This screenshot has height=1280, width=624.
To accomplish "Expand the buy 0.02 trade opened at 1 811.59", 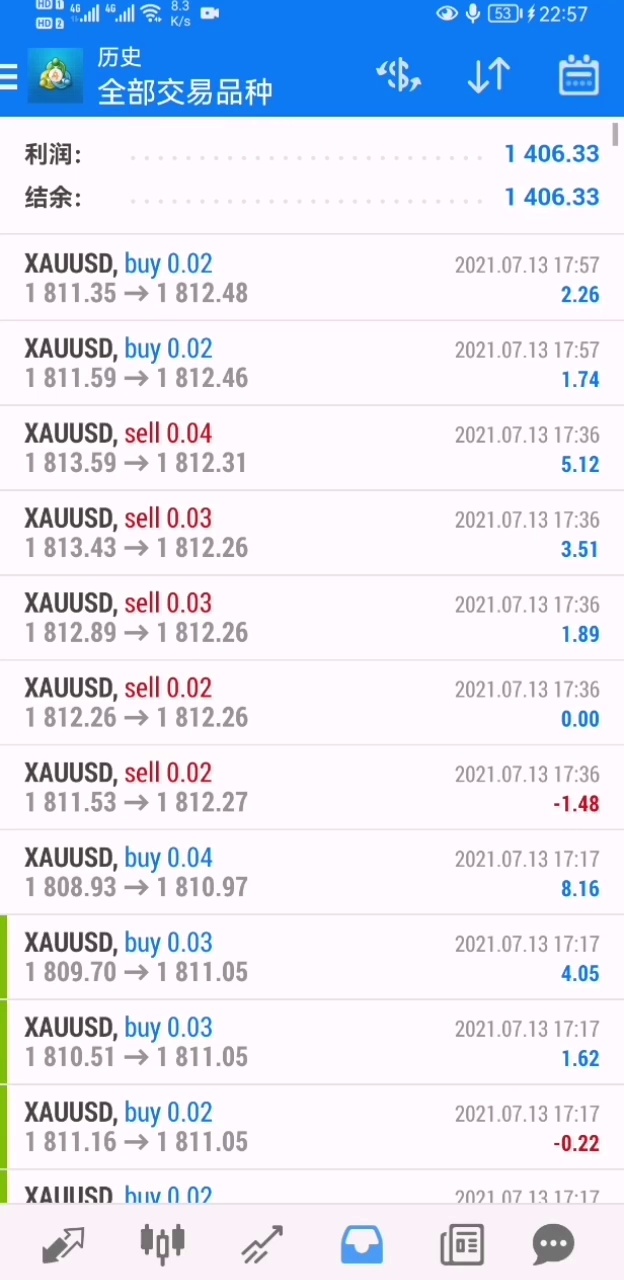I will [x=312, y=363].
